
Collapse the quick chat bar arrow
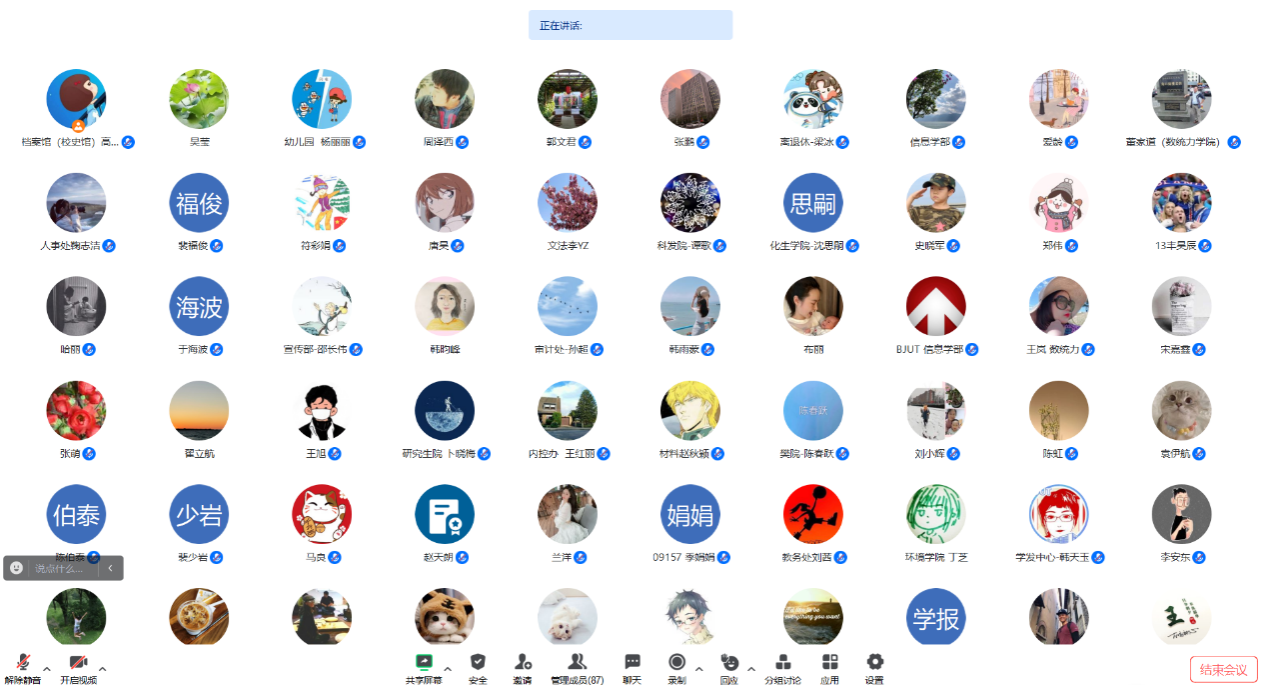pyautogui.click(x=111, y=568)
